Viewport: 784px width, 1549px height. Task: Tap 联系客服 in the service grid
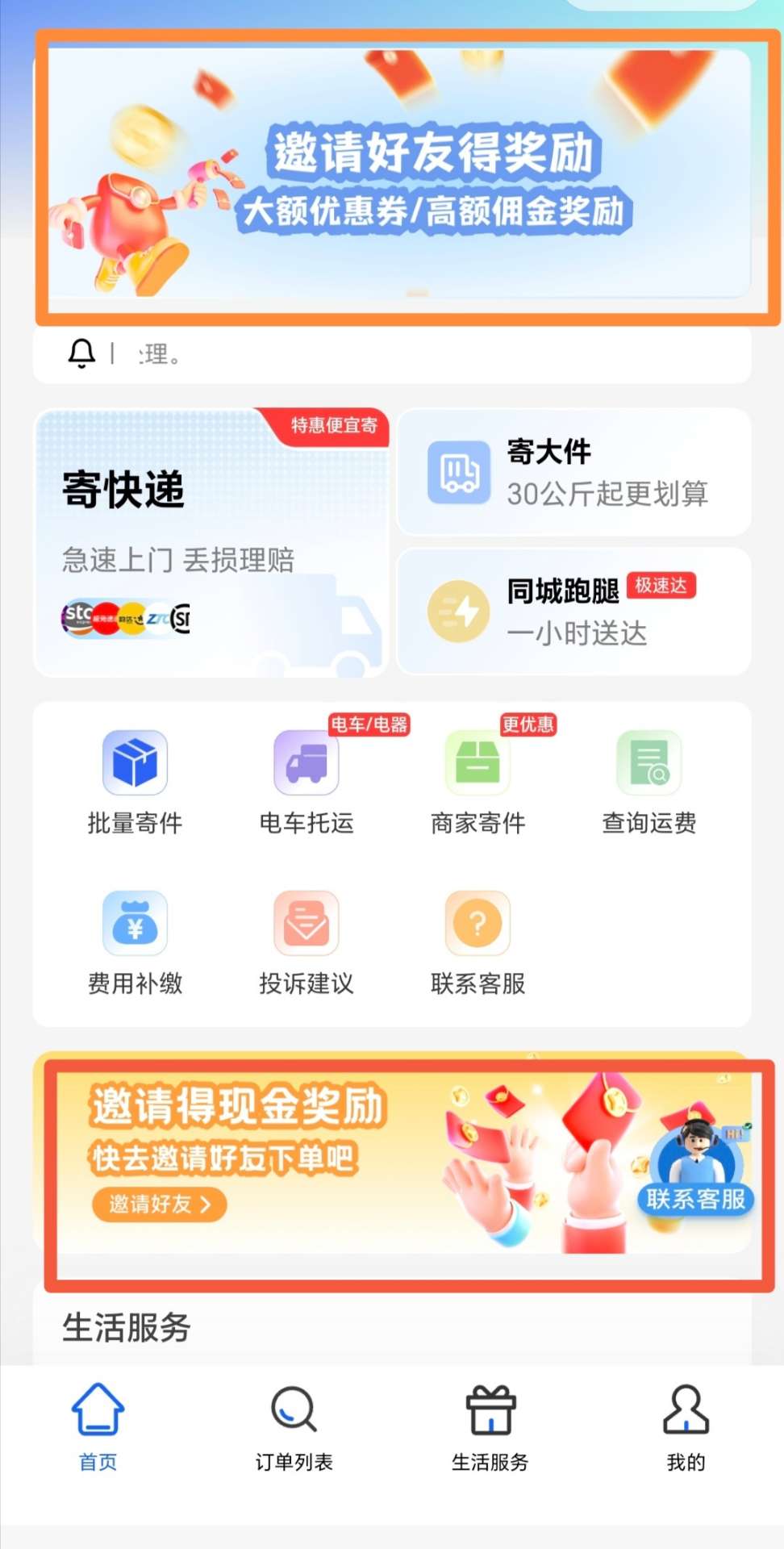(x=477, y=942)
